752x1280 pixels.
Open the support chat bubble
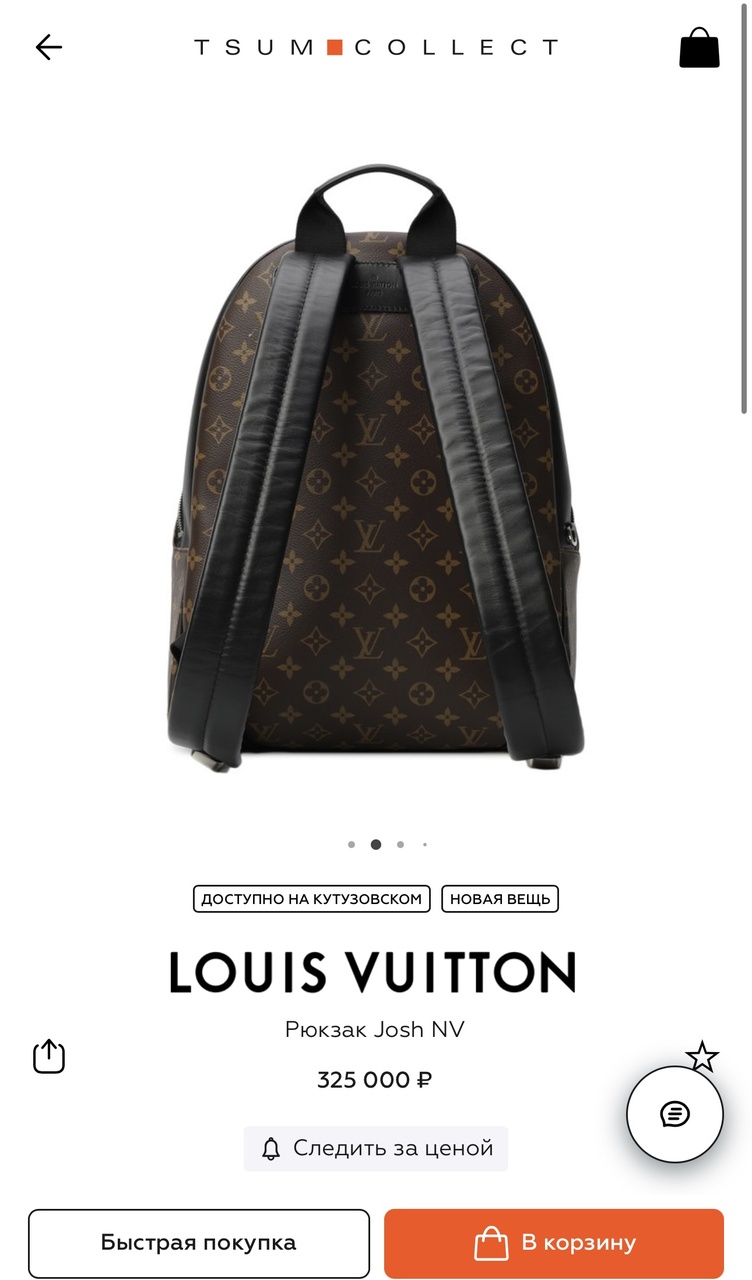coord(675,1114)
